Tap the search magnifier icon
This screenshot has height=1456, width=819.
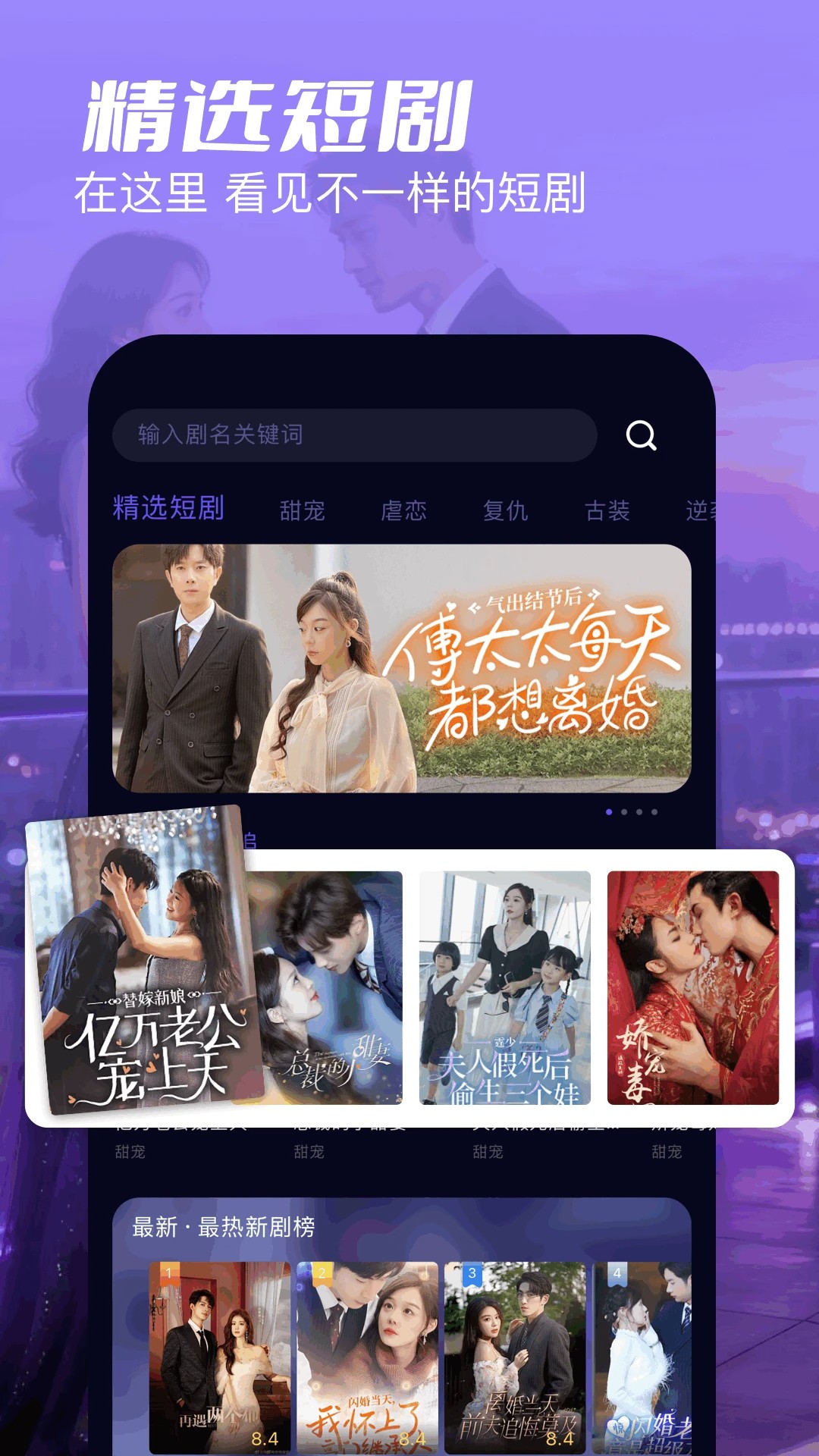641,435
